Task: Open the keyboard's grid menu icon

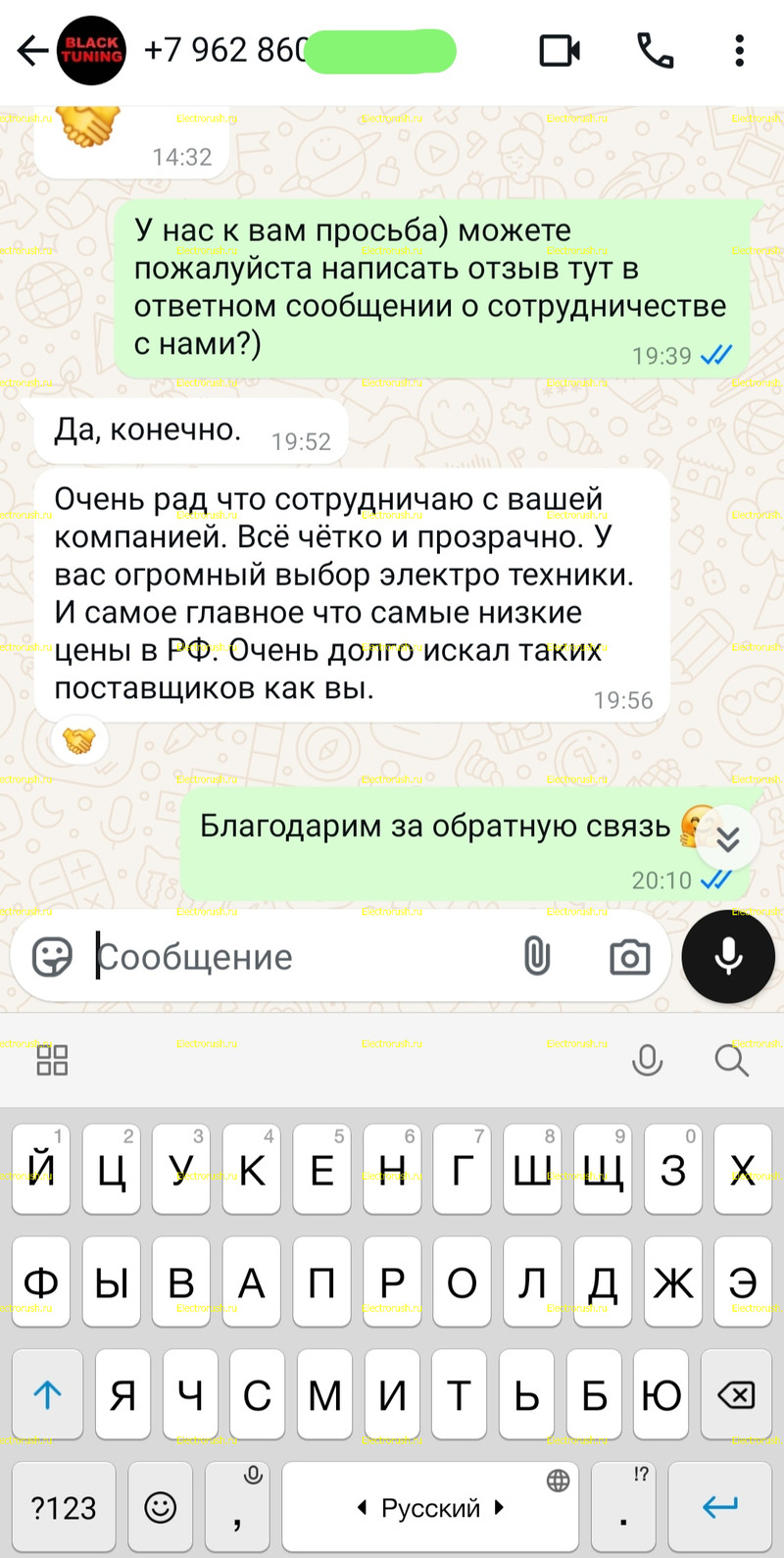Action: 52,1060
